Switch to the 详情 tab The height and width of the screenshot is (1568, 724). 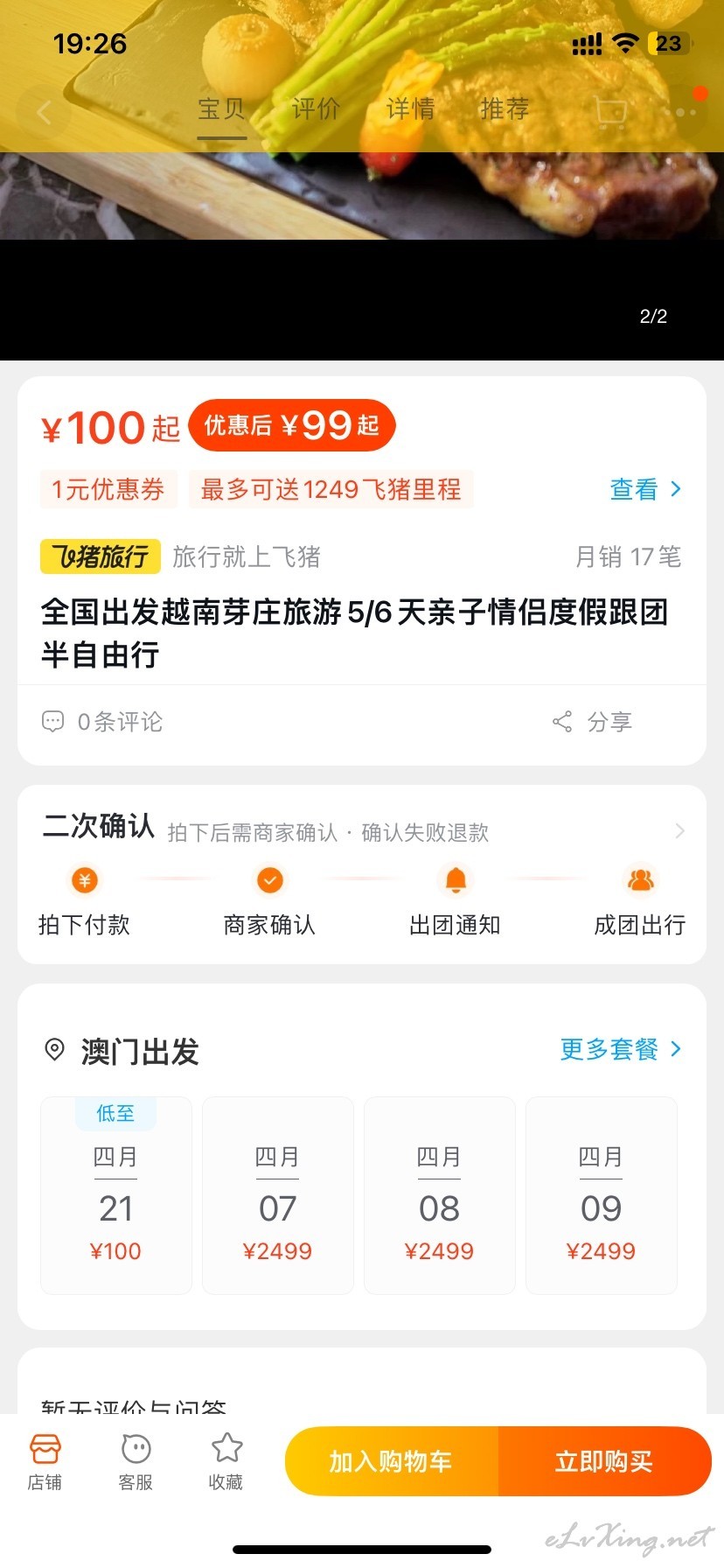pos(410,109)
